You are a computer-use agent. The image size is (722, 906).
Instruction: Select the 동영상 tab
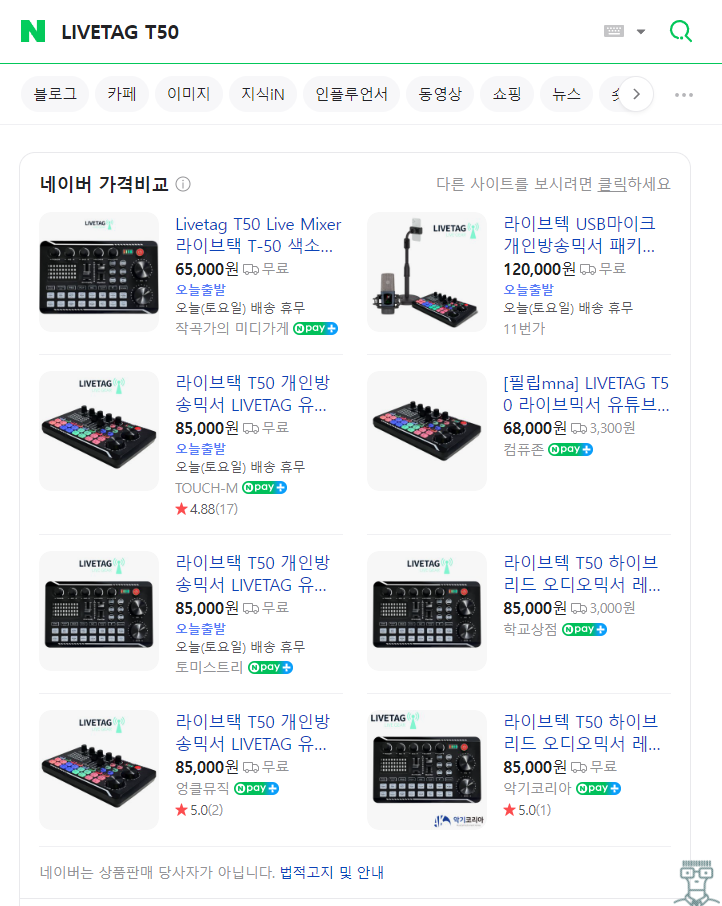pyautogui.click(x=438, y=93)
